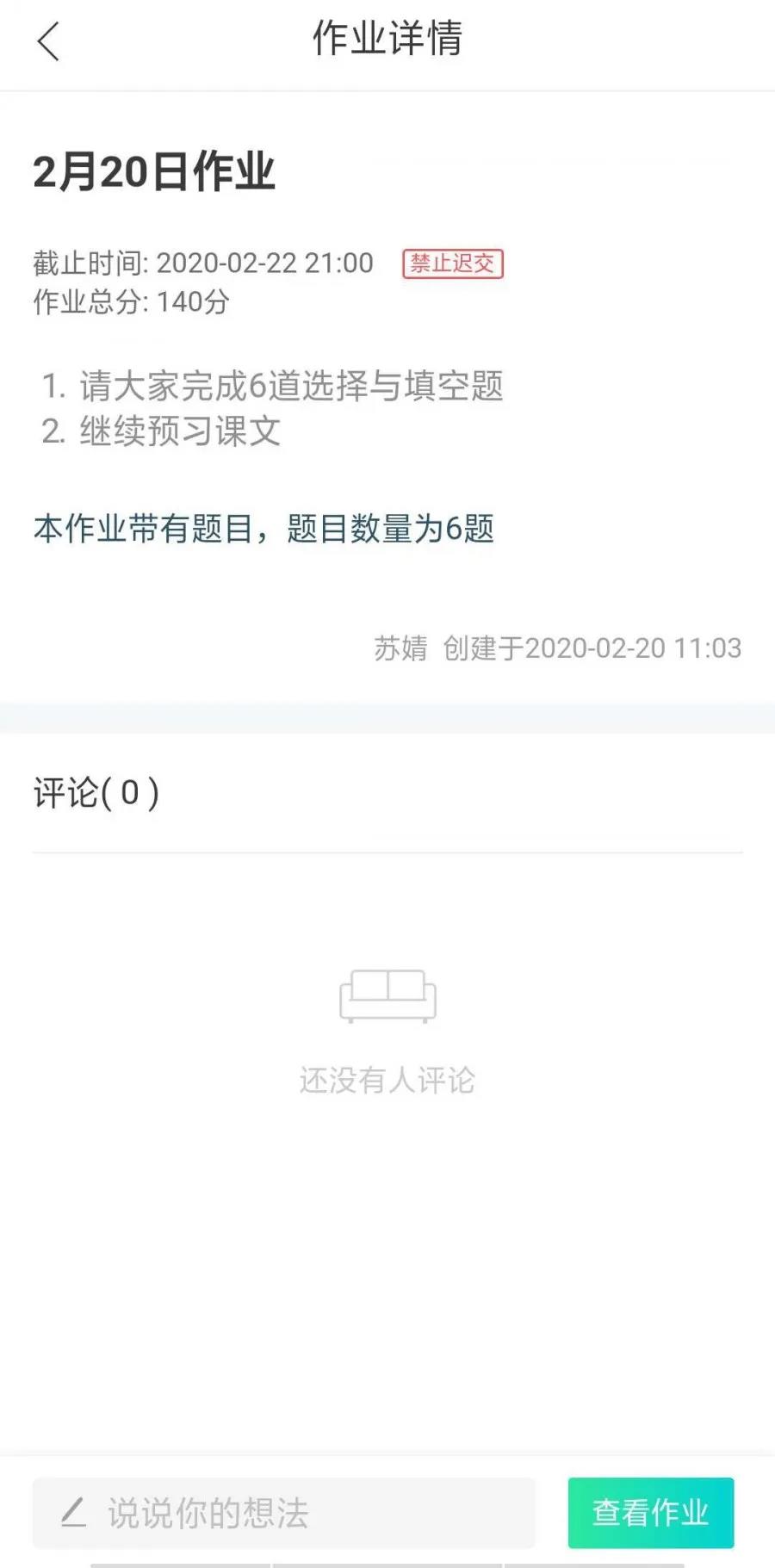The height and width of the screenshot is (1568, 775).
Task: Go back from 作业详情 page
Action: click(48, 41)
